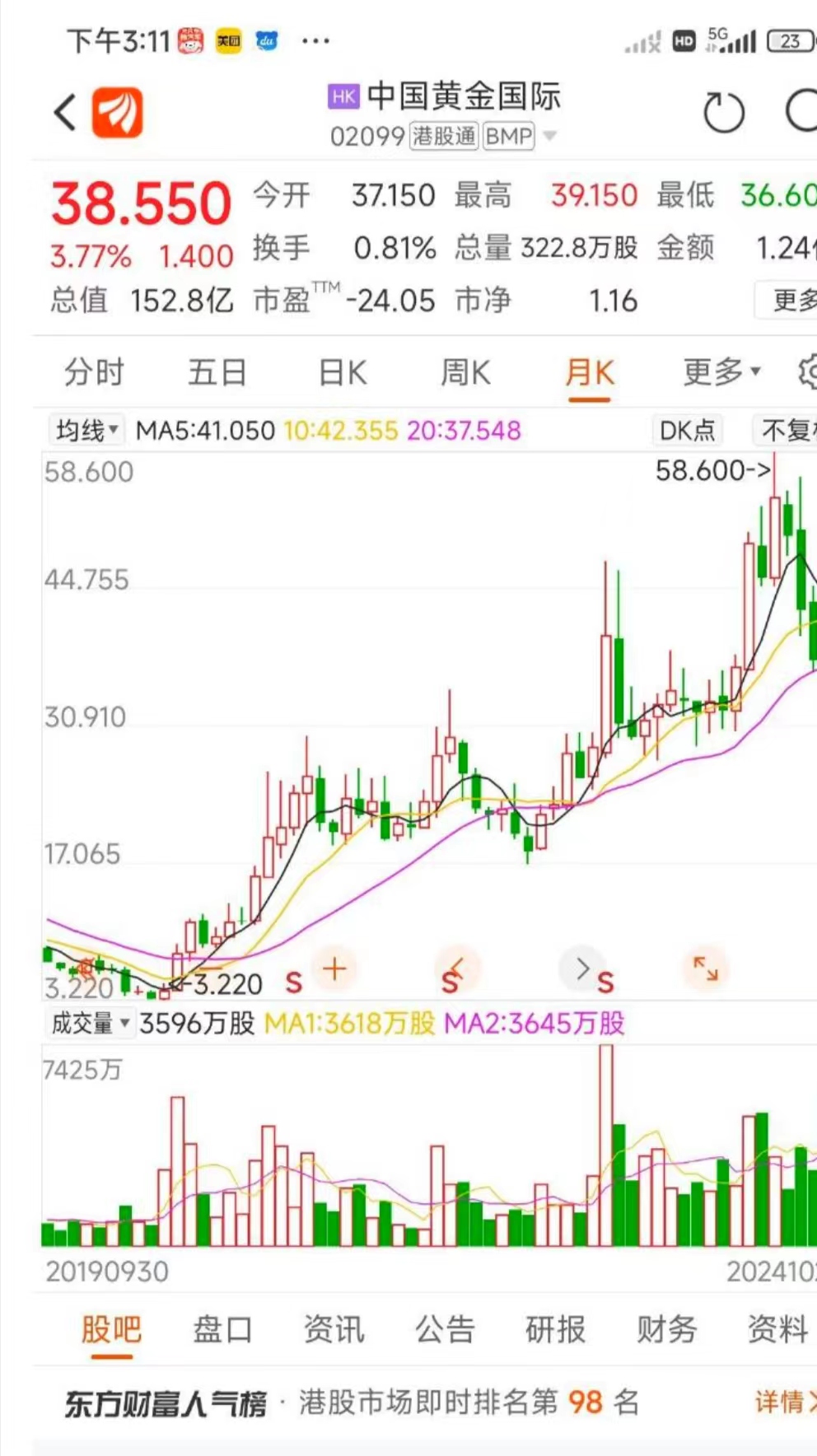Open the 更多 chart period dropdown
Viewport: 817px width, 1456px height.
point(721,373)
